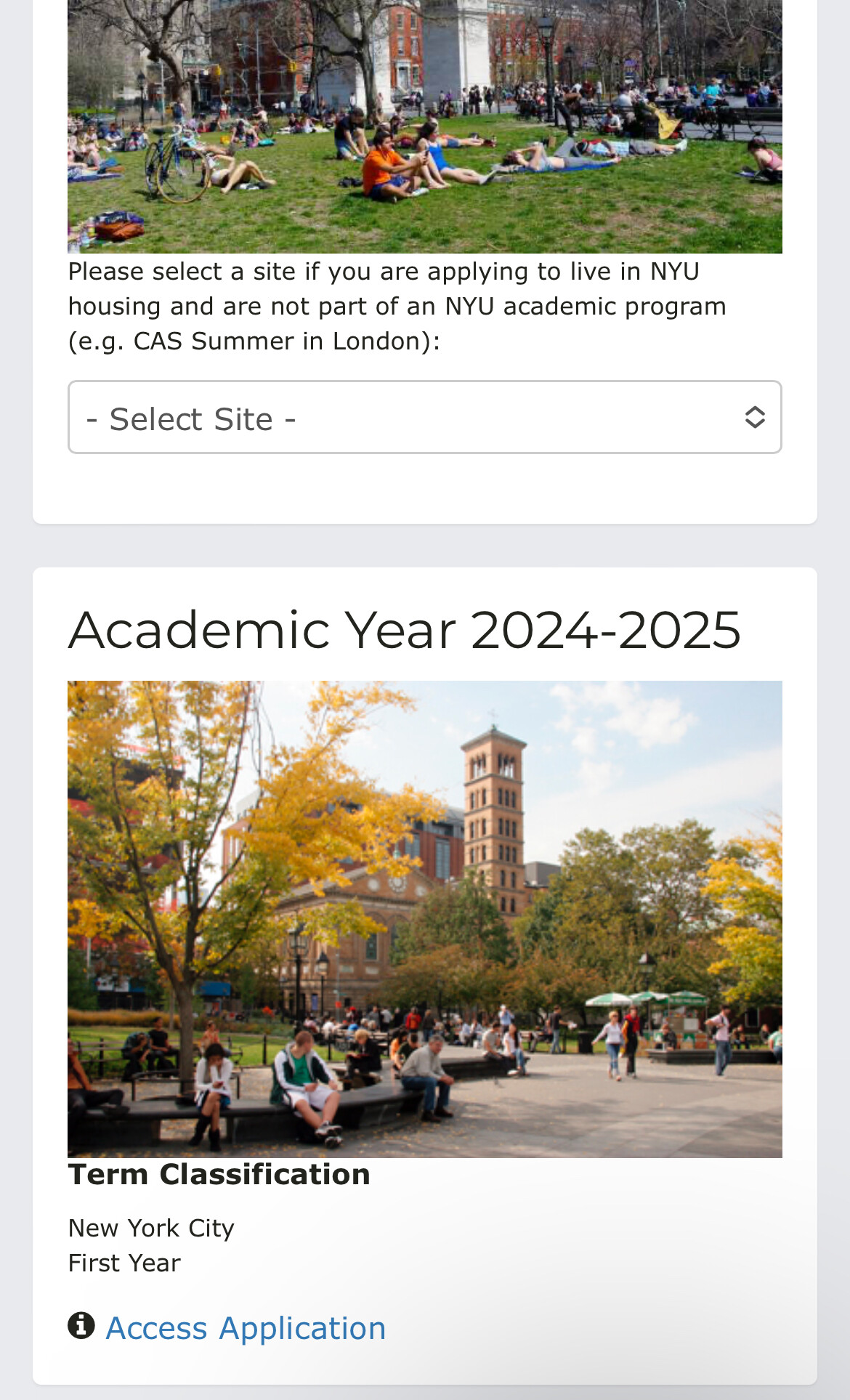This screenshot has width=850, height=1400.
Task: Open the Select Site dropdown
Action: pyautogui.click(x=424, y=418)
